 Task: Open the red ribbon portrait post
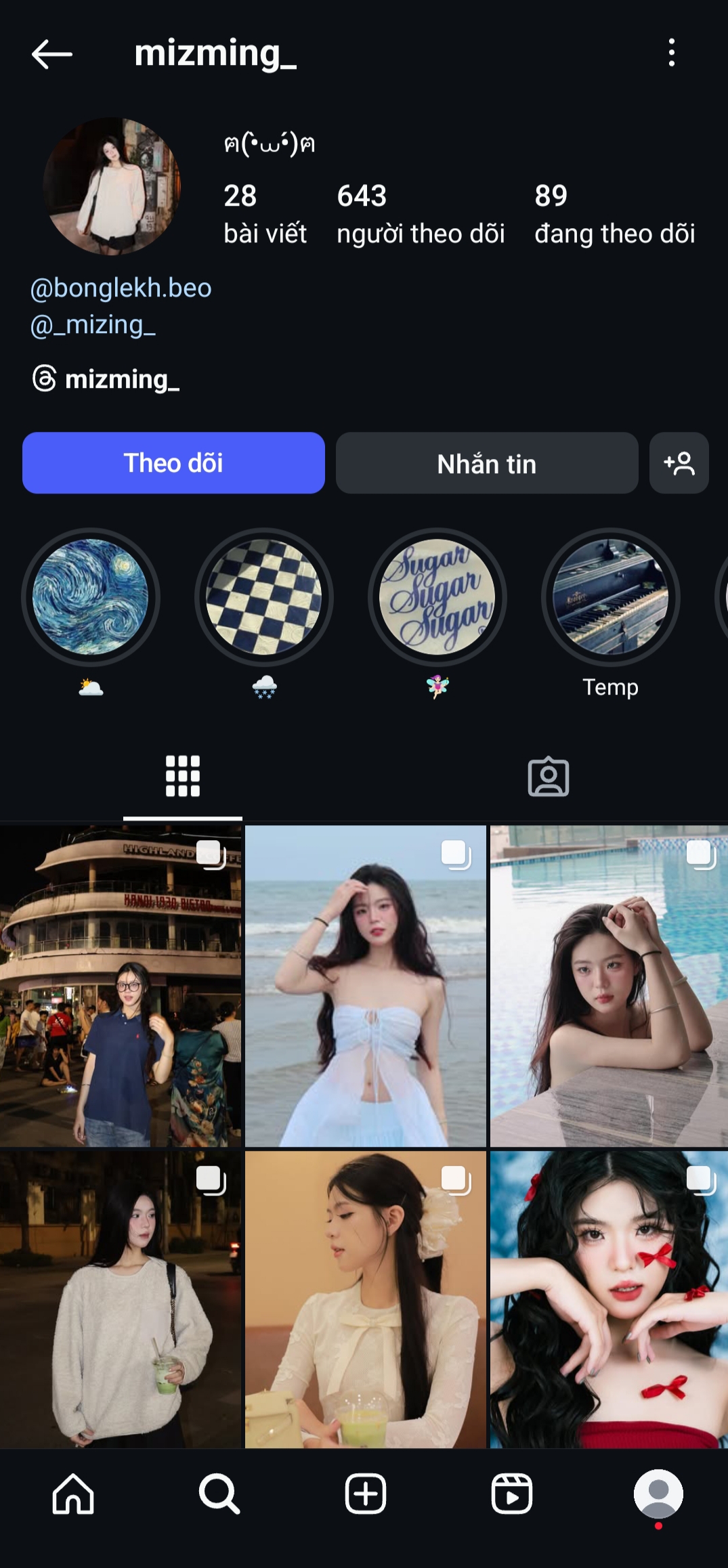coord(608,1300)
